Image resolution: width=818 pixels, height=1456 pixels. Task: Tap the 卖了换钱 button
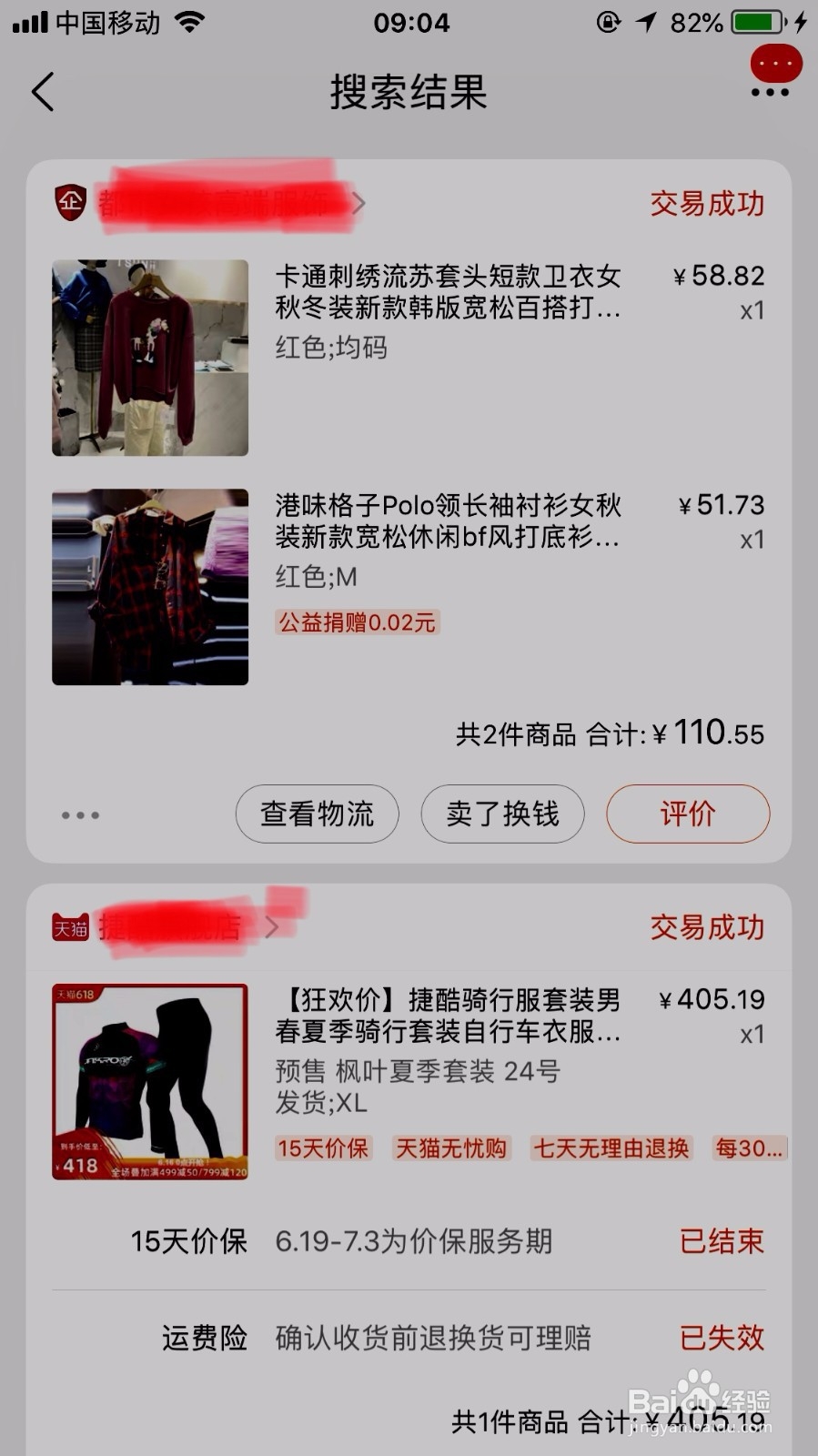coord(502,814)
